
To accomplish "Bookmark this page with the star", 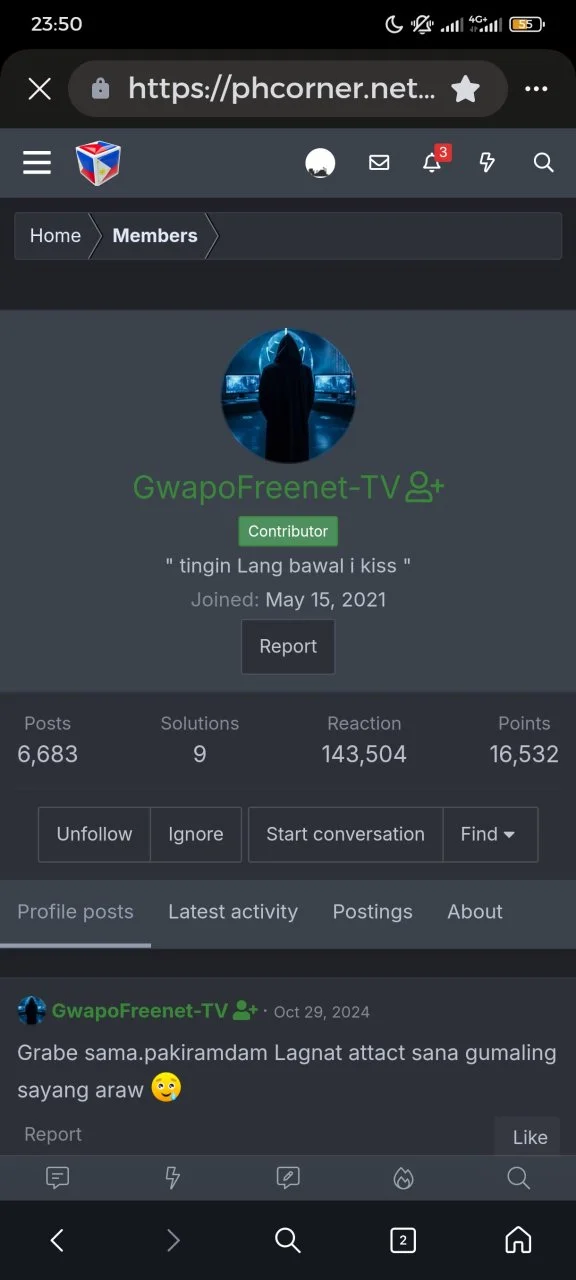I will click(465, 90).
